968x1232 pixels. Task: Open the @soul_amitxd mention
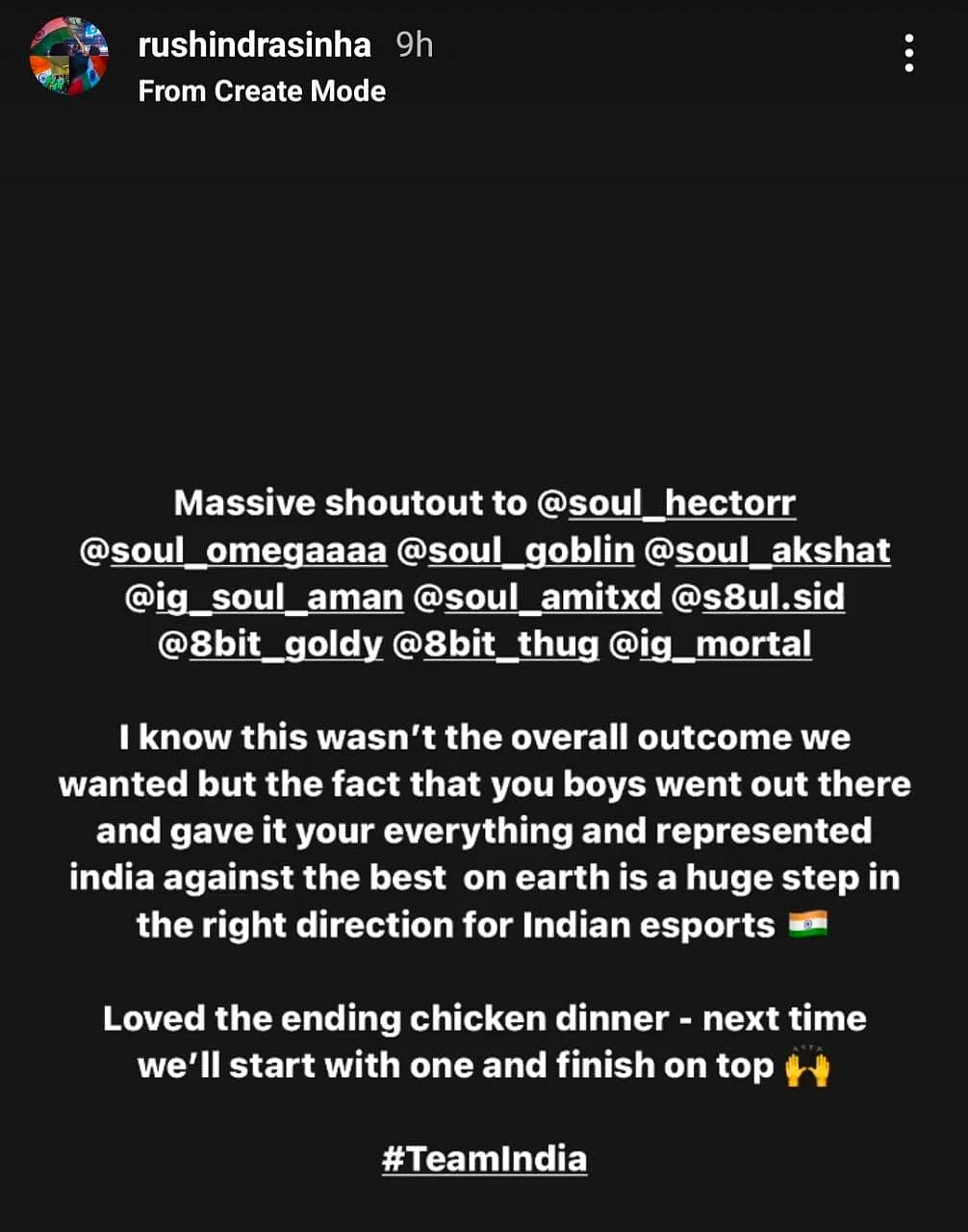[x=537, y=598]
